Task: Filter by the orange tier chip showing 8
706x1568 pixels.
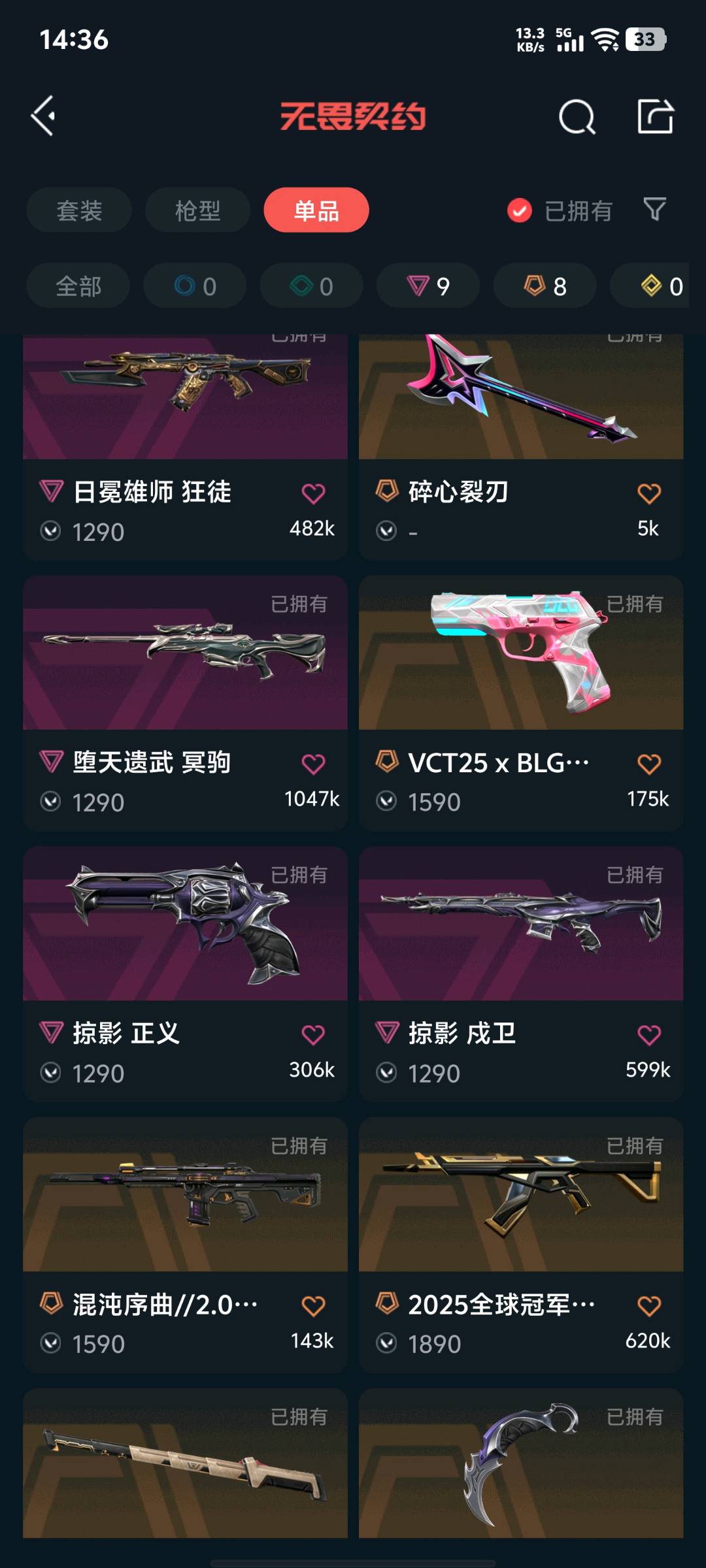Action: (x=545, y=286)
